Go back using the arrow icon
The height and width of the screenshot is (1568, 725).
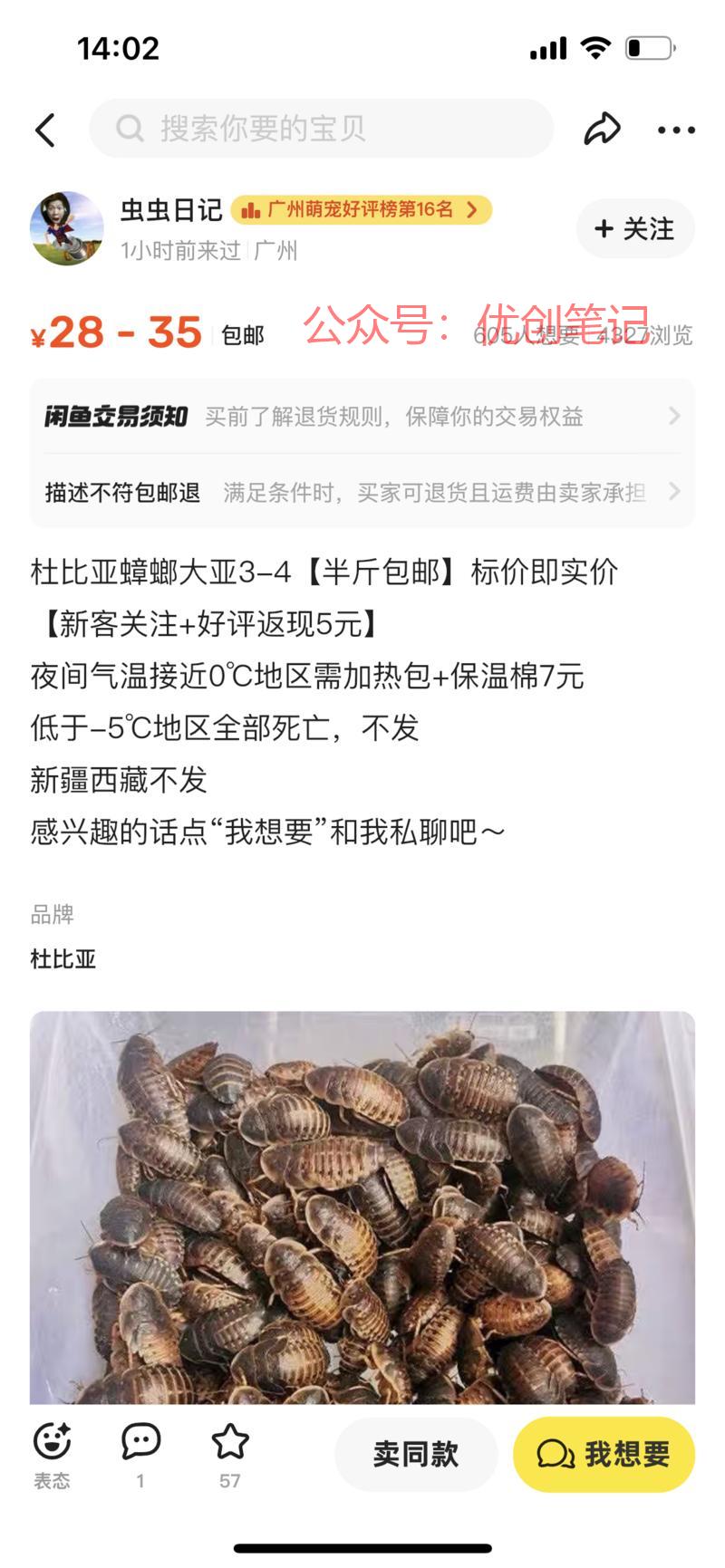[45, 130]
